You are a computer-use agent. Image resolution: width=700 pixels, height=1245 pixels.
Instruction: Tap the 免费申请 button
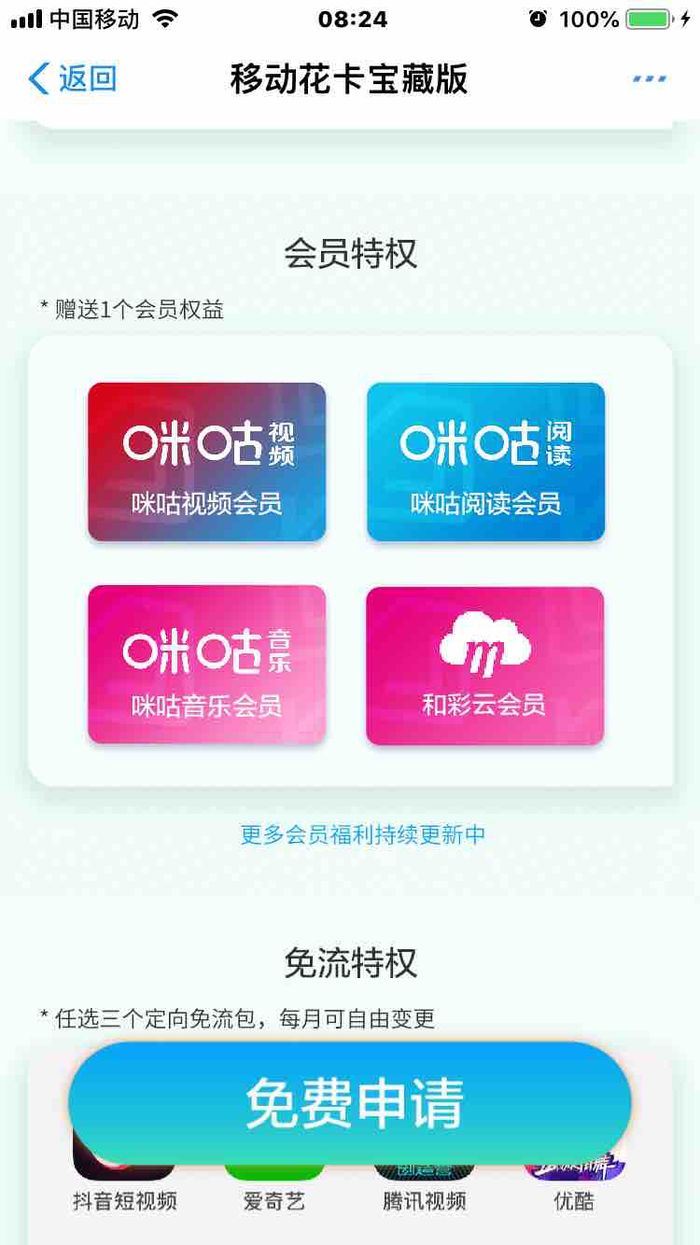350,1103
